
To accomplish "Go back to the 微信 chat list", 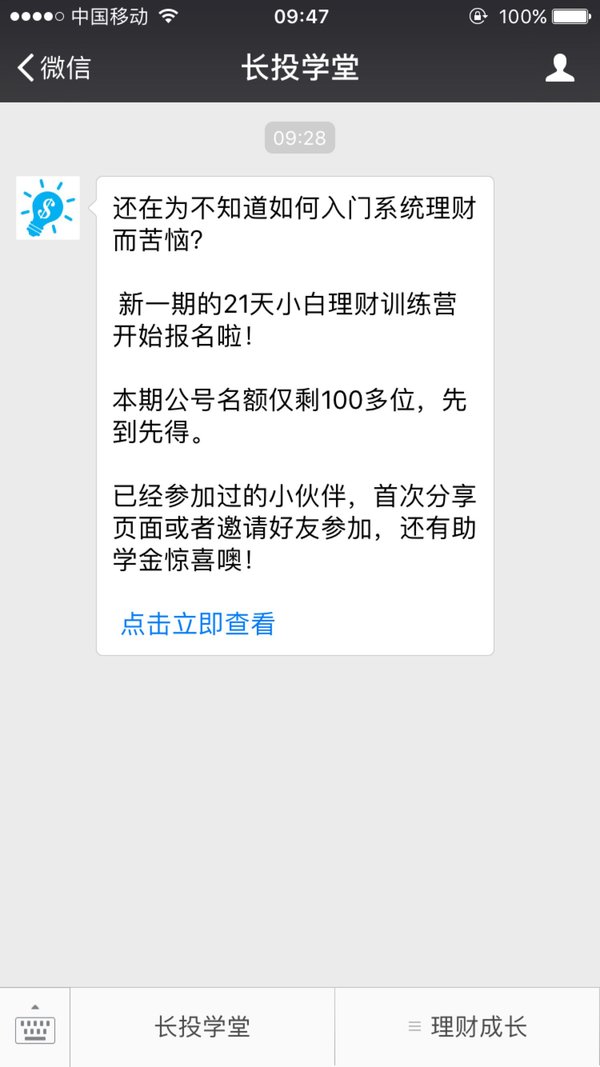I will coord(54,68).
